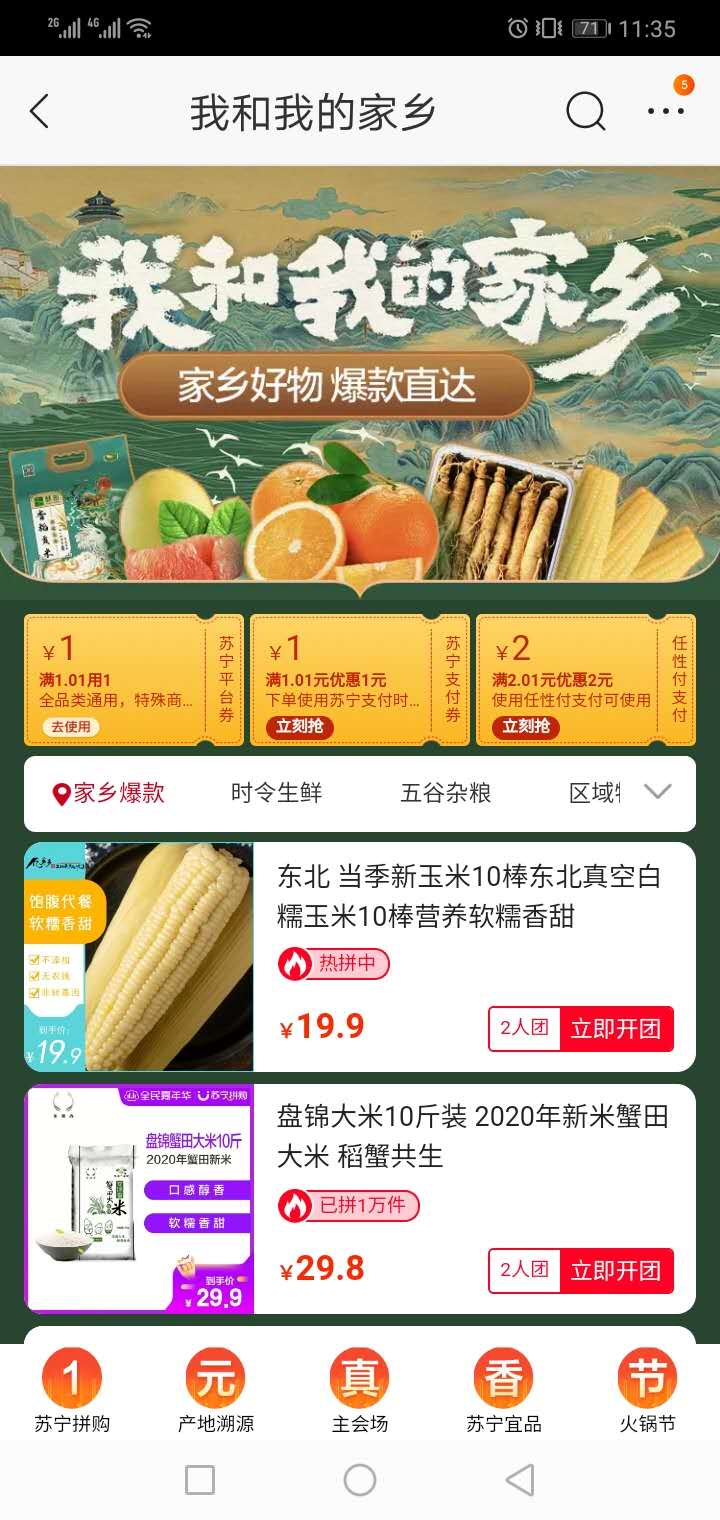Claim the 苏宁支付券 coupon with 立刻抢
This screenshot has width=720, height=1520.
click(x=299, y=727)
